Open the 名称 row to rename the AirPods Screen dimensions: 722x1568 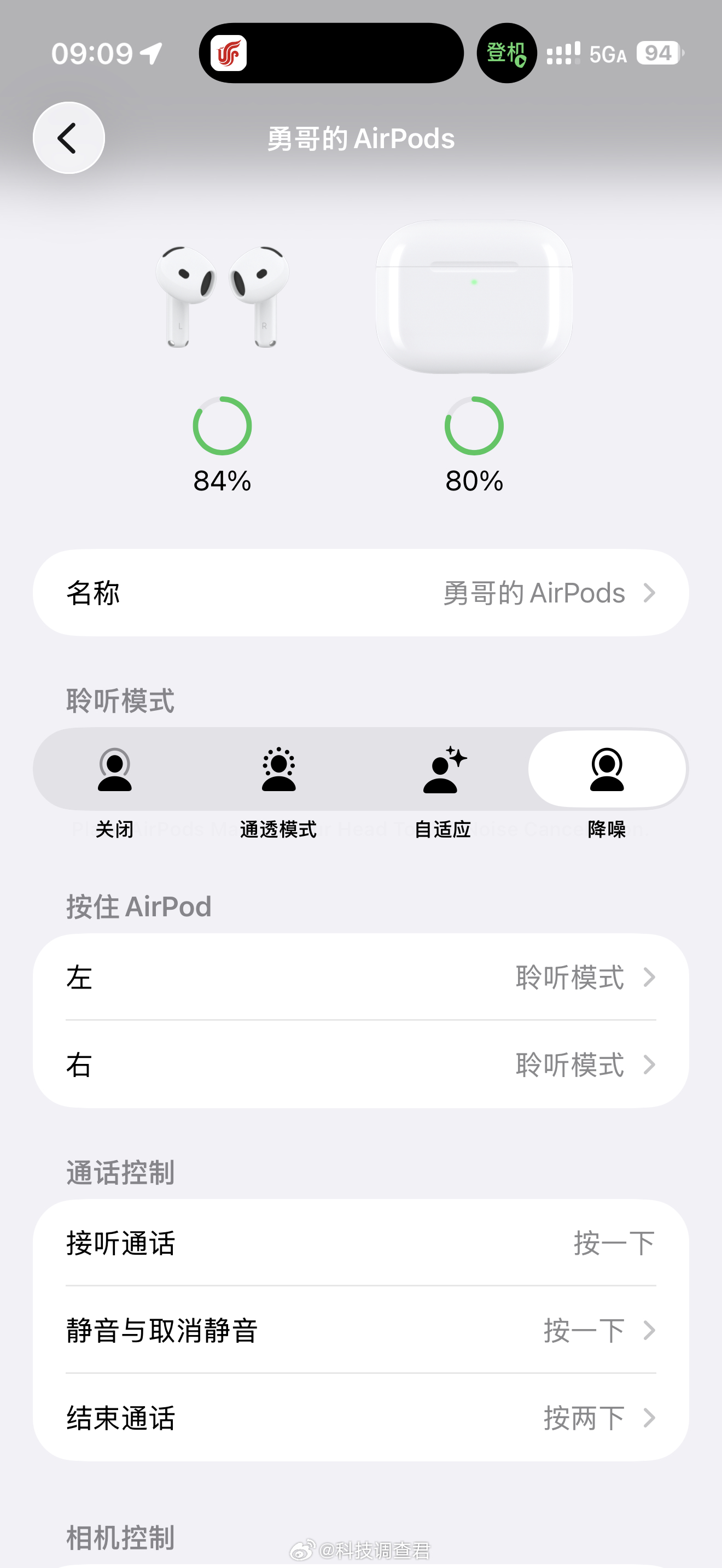click(361, 592)
